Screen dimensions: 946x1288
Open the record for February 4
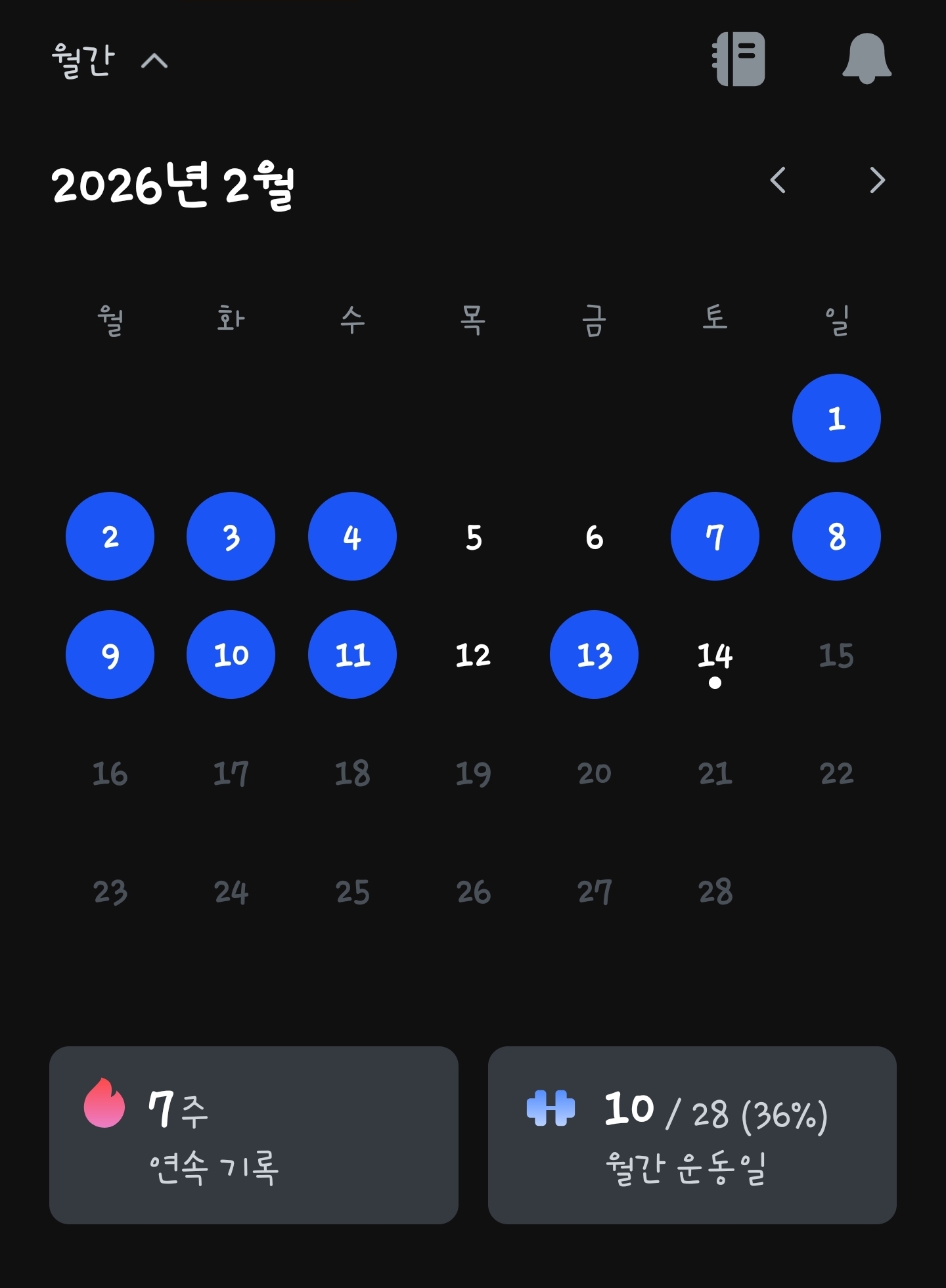point(352,537)
